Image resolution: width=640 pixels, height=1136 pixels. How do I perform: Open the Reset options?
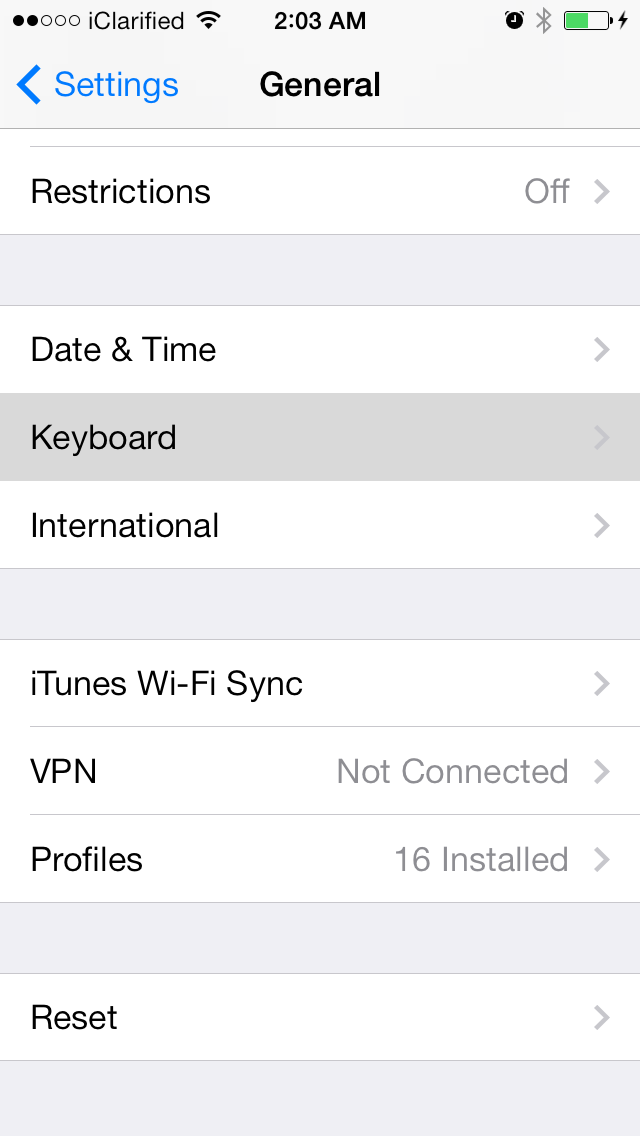(320, 1017)
